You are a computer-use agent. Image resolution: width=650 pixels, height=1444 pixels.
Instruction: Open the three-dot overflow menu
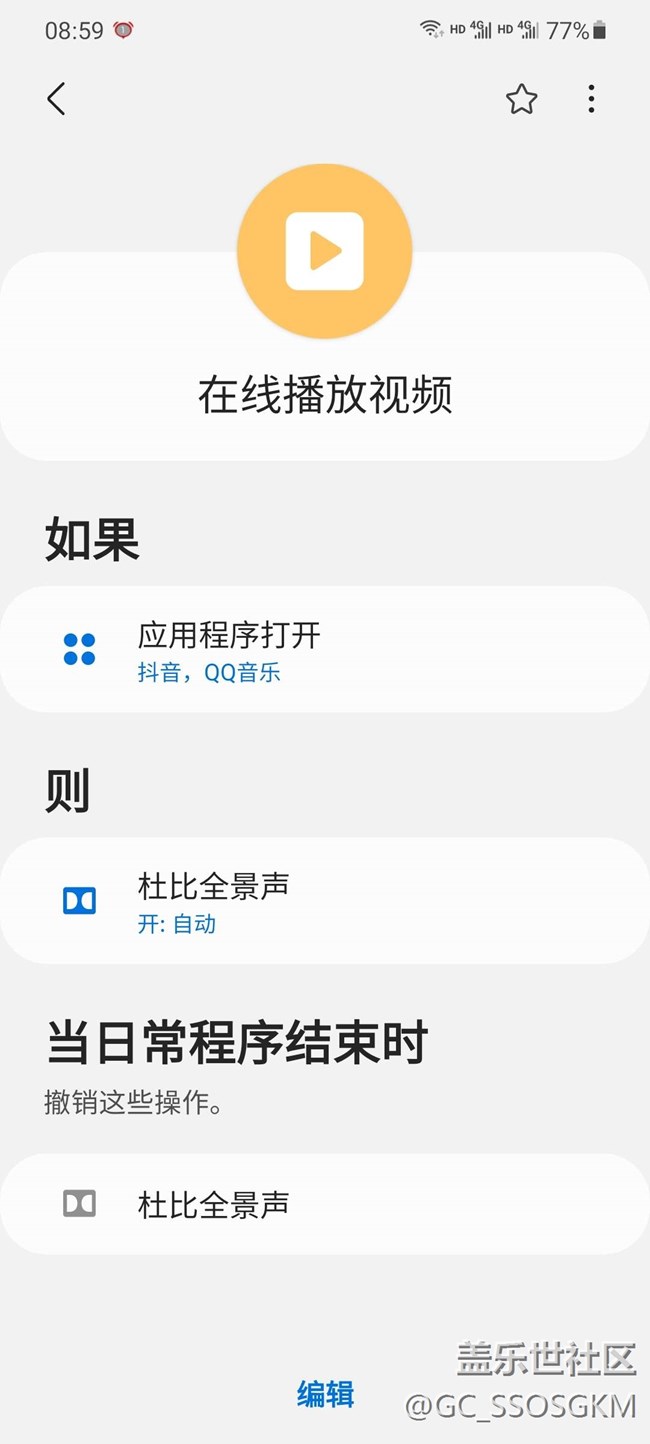(591, 99)
